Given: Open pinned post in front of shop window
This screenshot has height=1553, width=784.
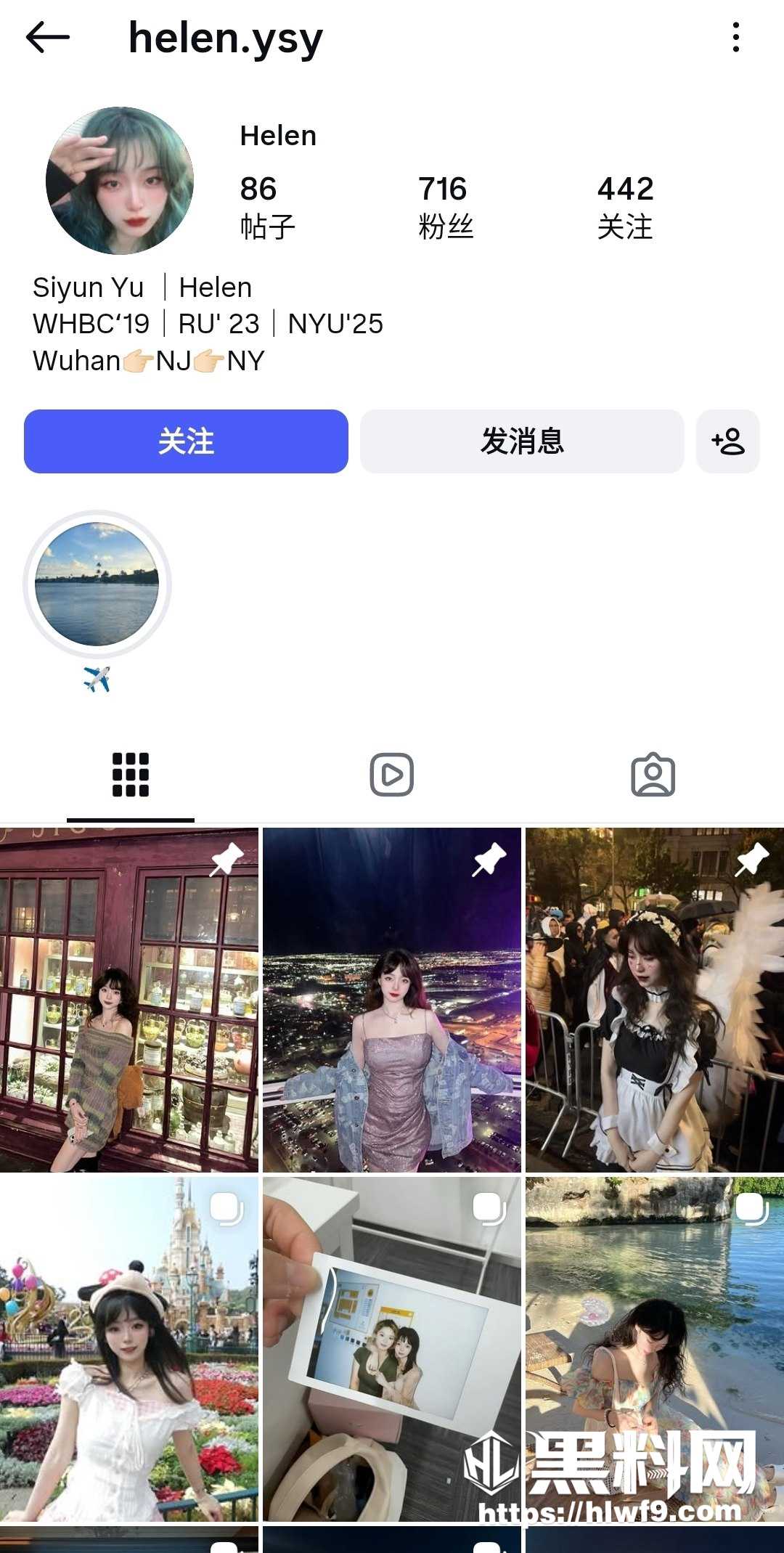Looking at the screenshot, I should (x=129, y=1000).
